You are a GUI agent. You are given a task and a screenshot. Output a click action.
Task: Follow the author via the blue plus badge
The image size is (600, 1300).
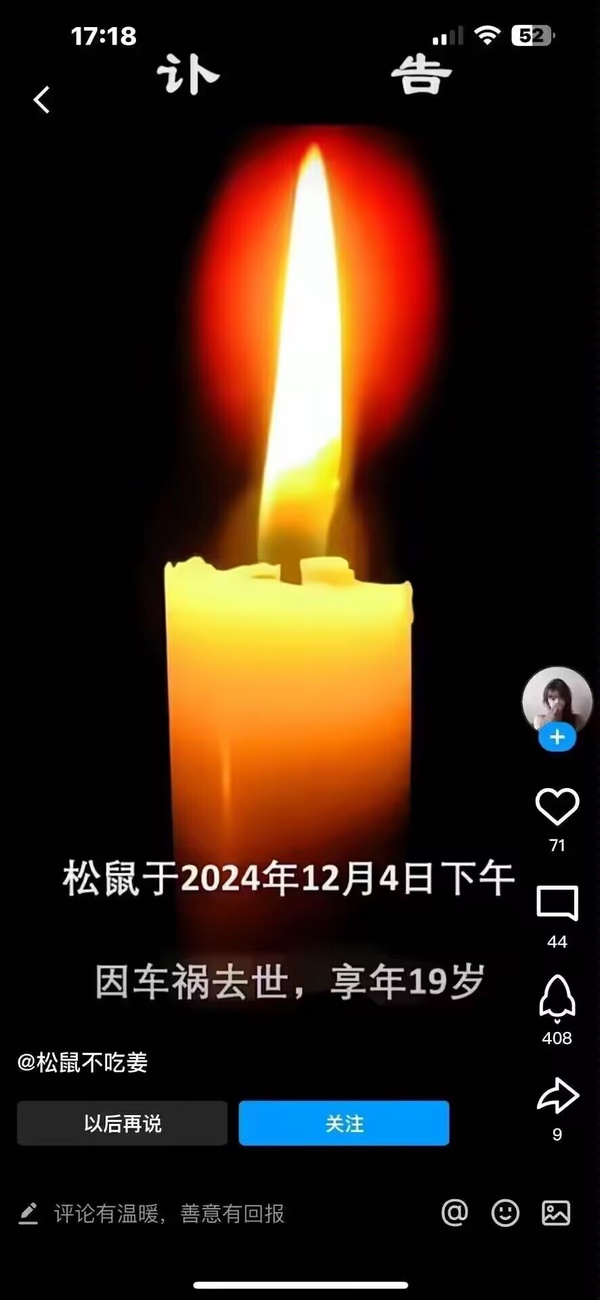point(557,739)
